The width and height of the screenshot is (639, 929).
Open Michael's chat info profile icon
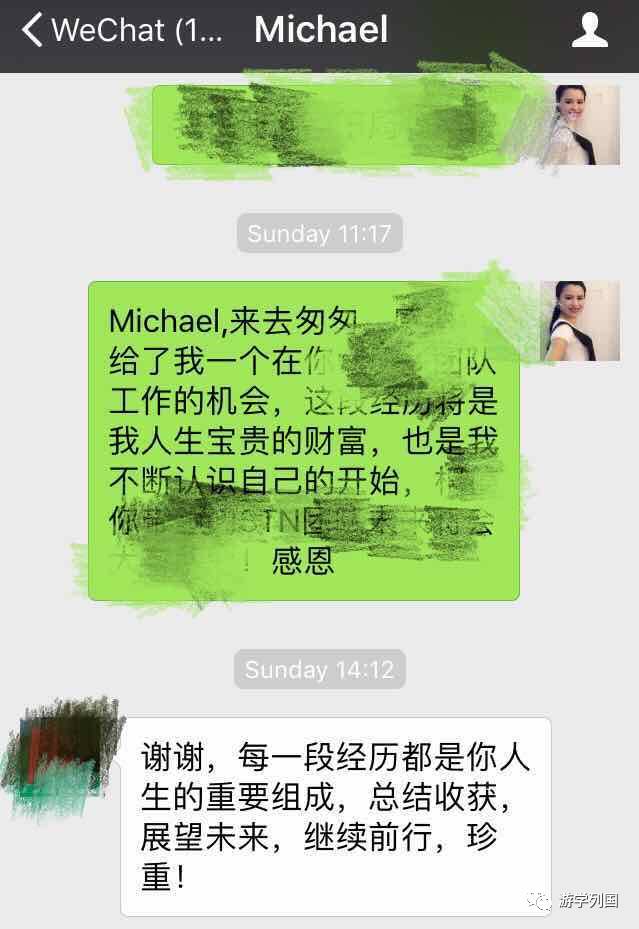coord(590,31)
